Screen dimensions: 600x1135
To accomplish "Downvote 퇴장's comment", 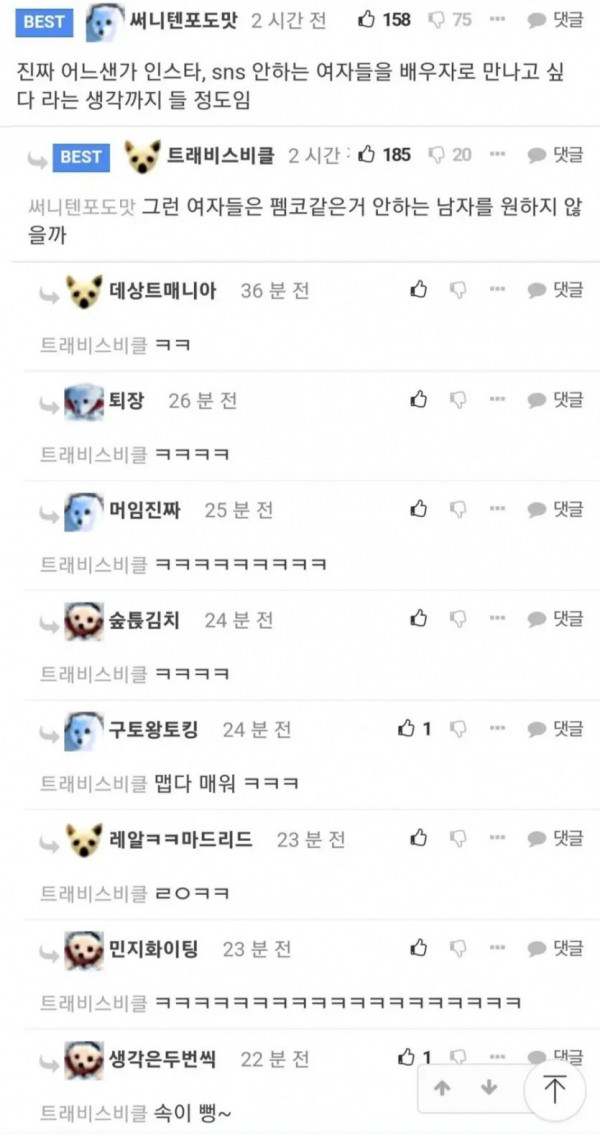I will point(458,399).
